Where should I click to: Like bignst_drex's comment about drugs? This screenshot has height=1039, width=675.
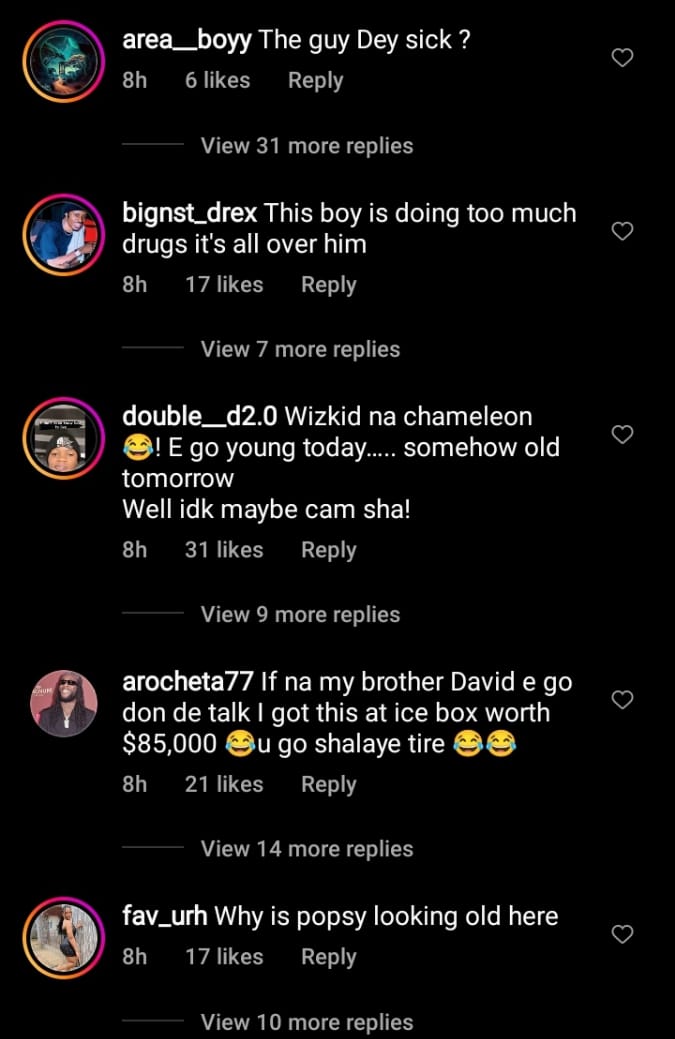coord(622,232)
